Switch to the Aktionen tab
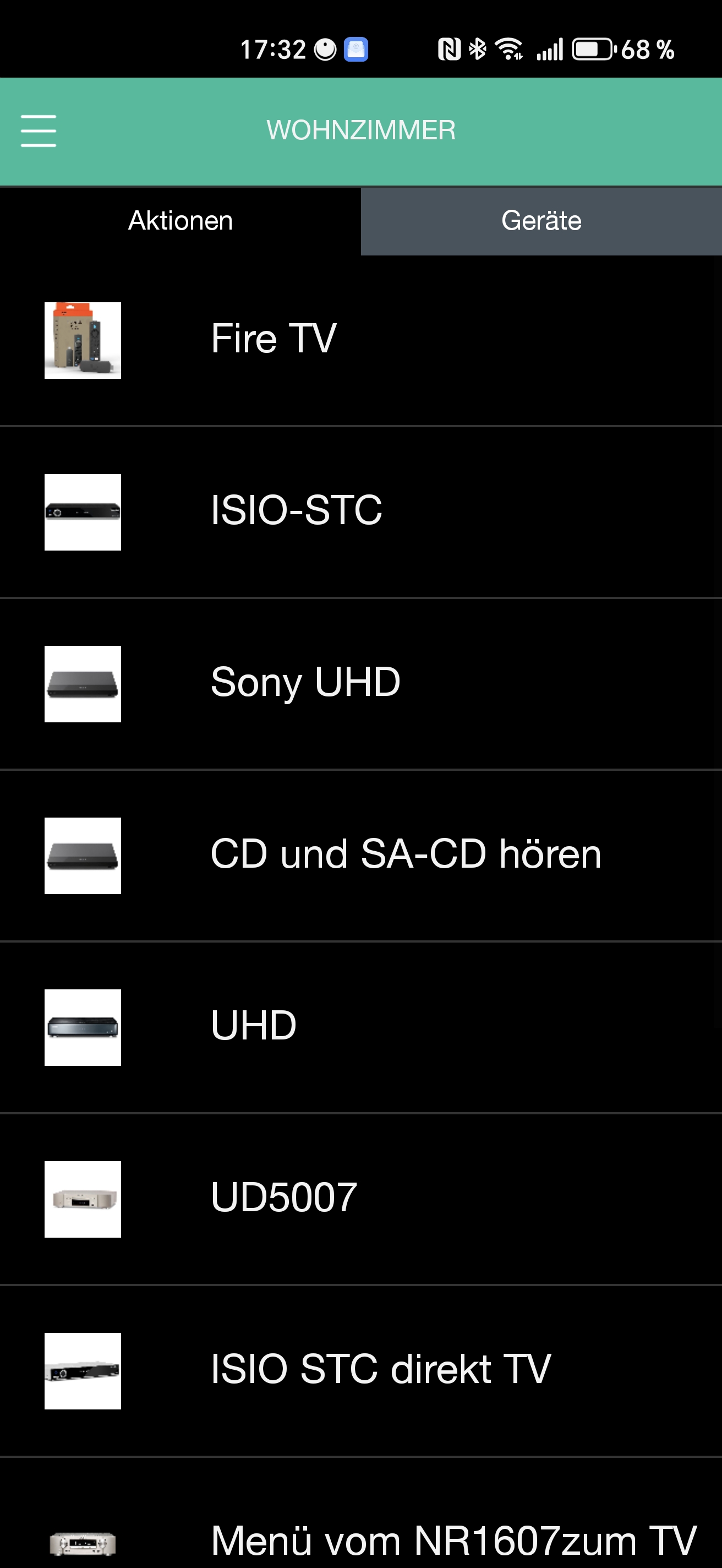Viewport: 722px width, 1568px height. point(180,221)
